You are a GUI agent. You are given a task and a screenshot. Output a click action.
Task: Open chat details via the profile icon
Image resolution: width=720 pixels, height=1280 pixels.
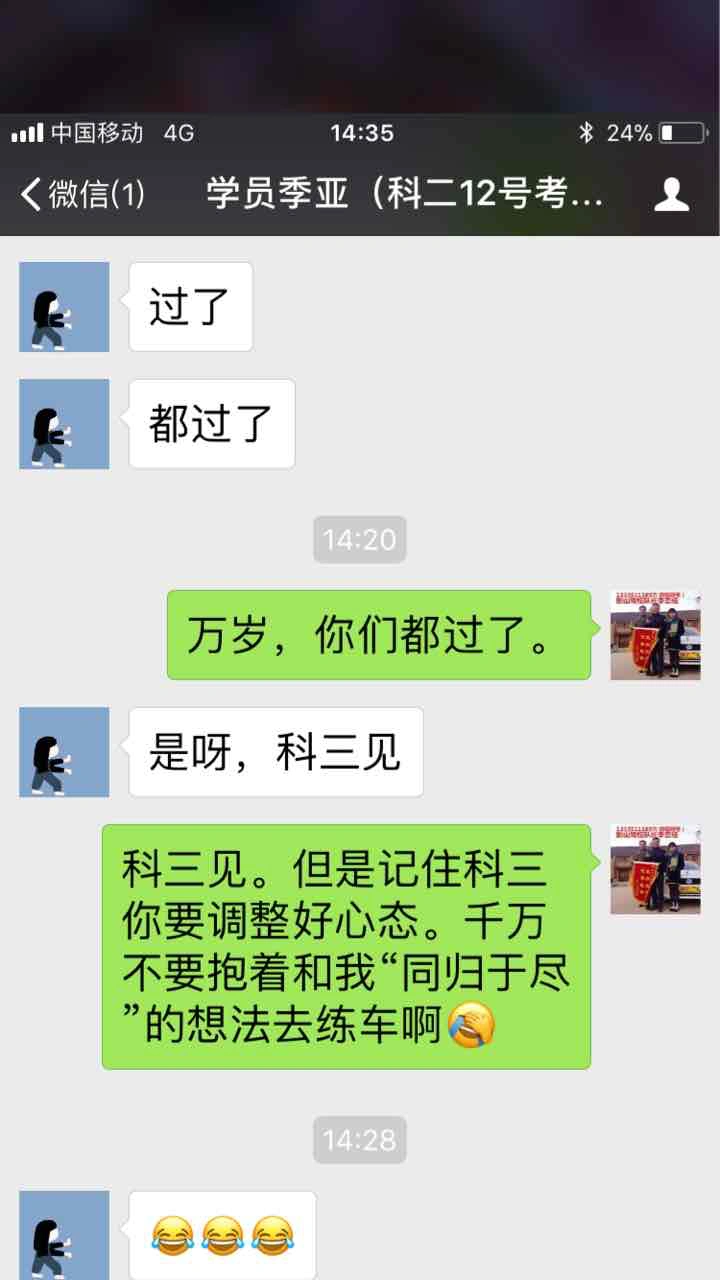tap(671, 194)
